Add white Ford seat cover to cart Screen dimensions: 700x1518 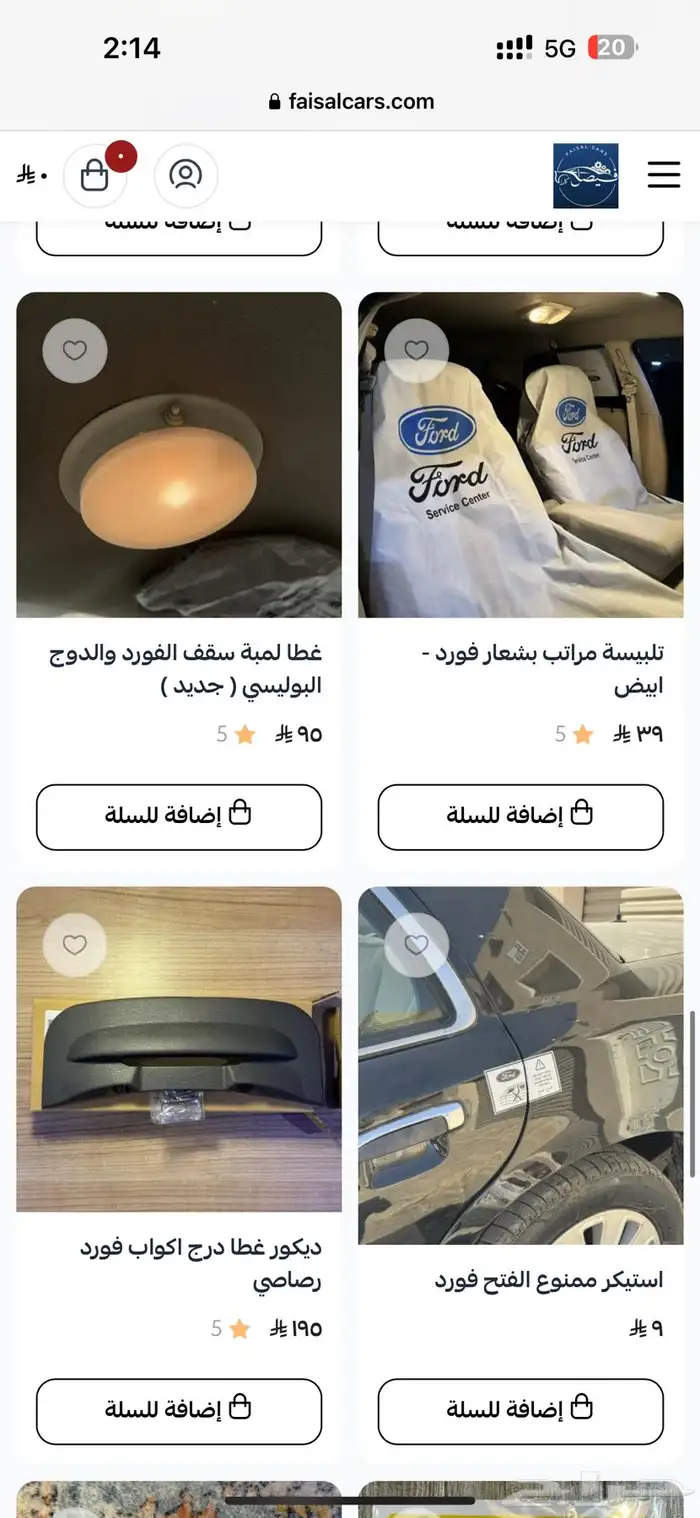click(520, 817)
